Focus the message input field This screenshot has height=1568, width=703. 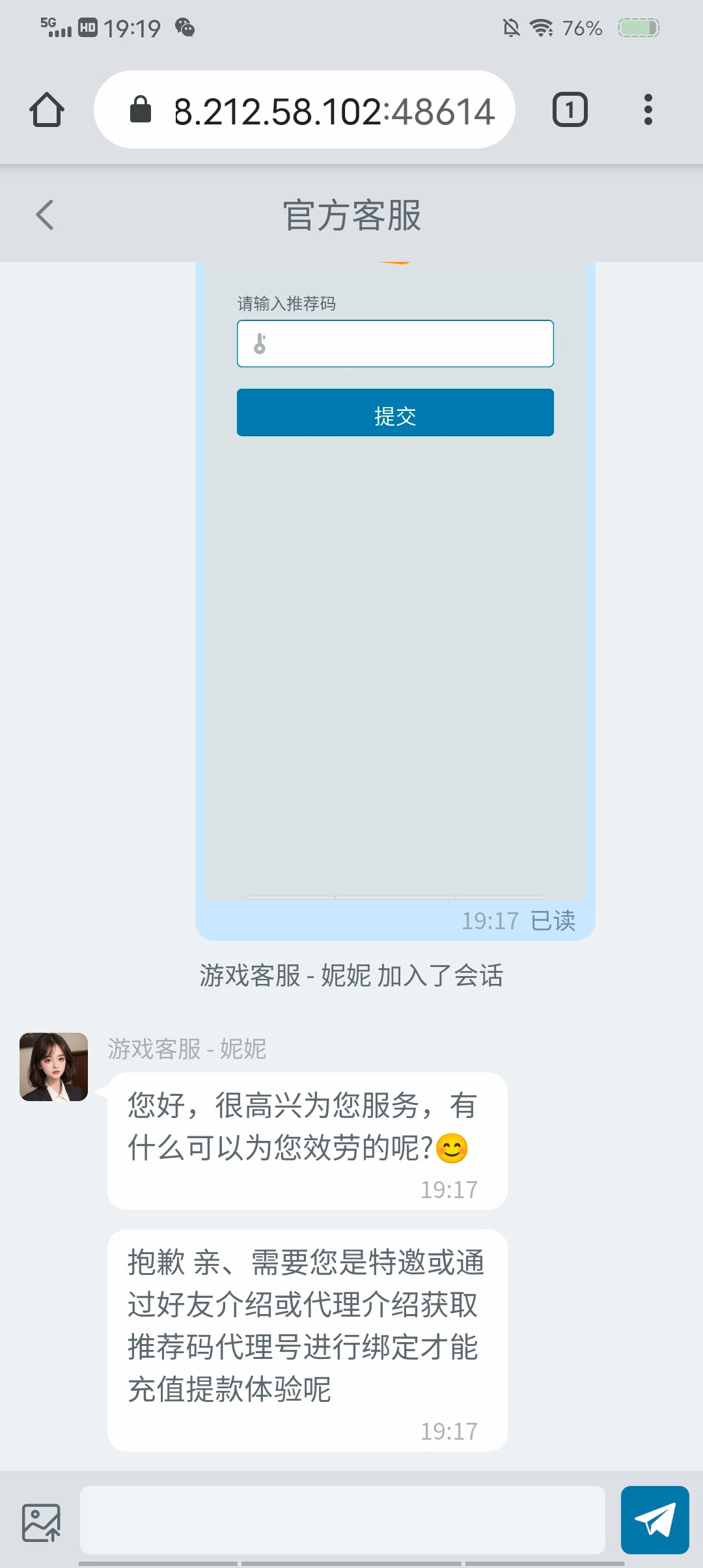pos(342,1520)
